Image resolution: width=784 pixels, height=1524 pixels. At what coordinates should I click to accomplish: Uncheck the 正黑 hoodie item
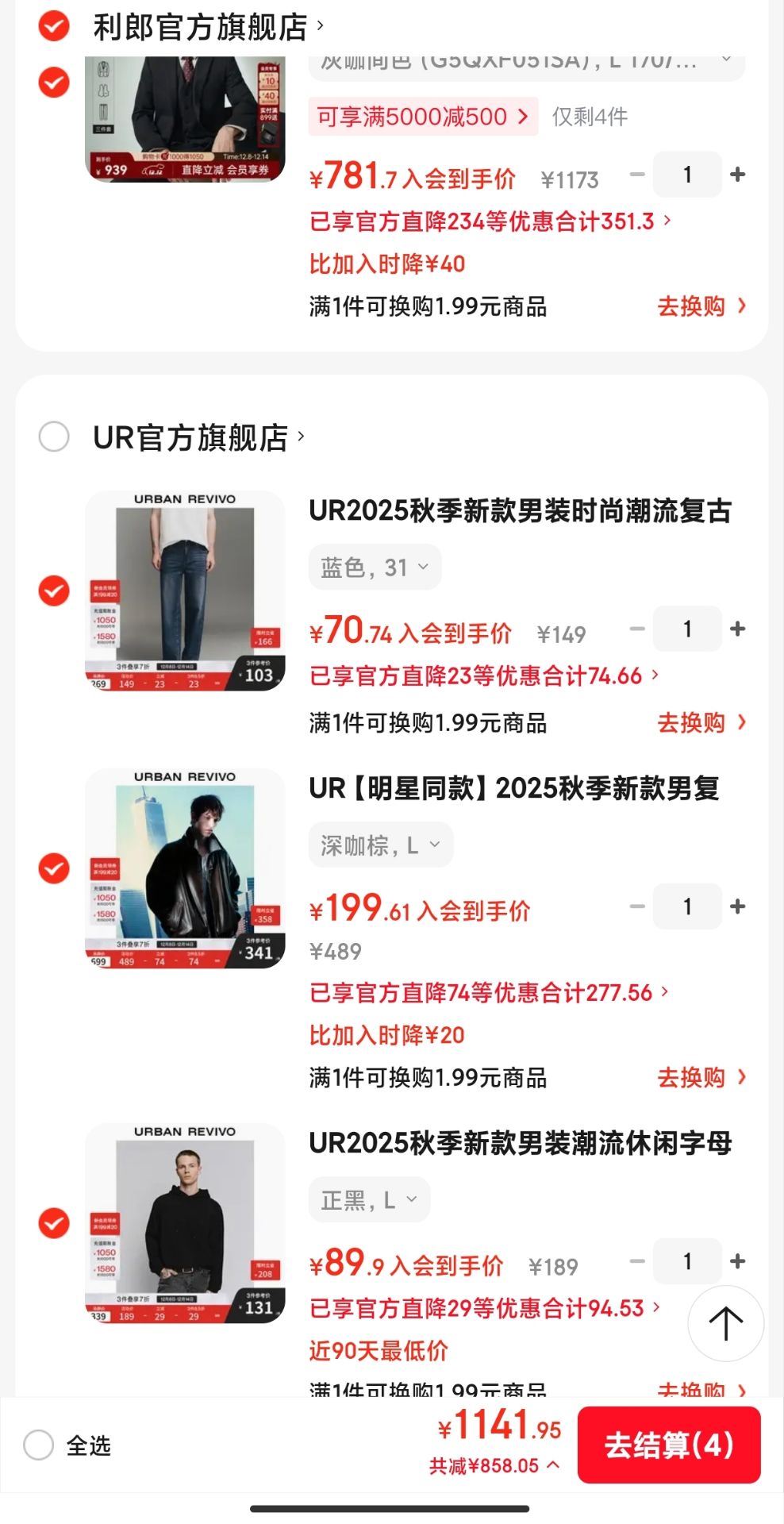tap(54, 1223)
